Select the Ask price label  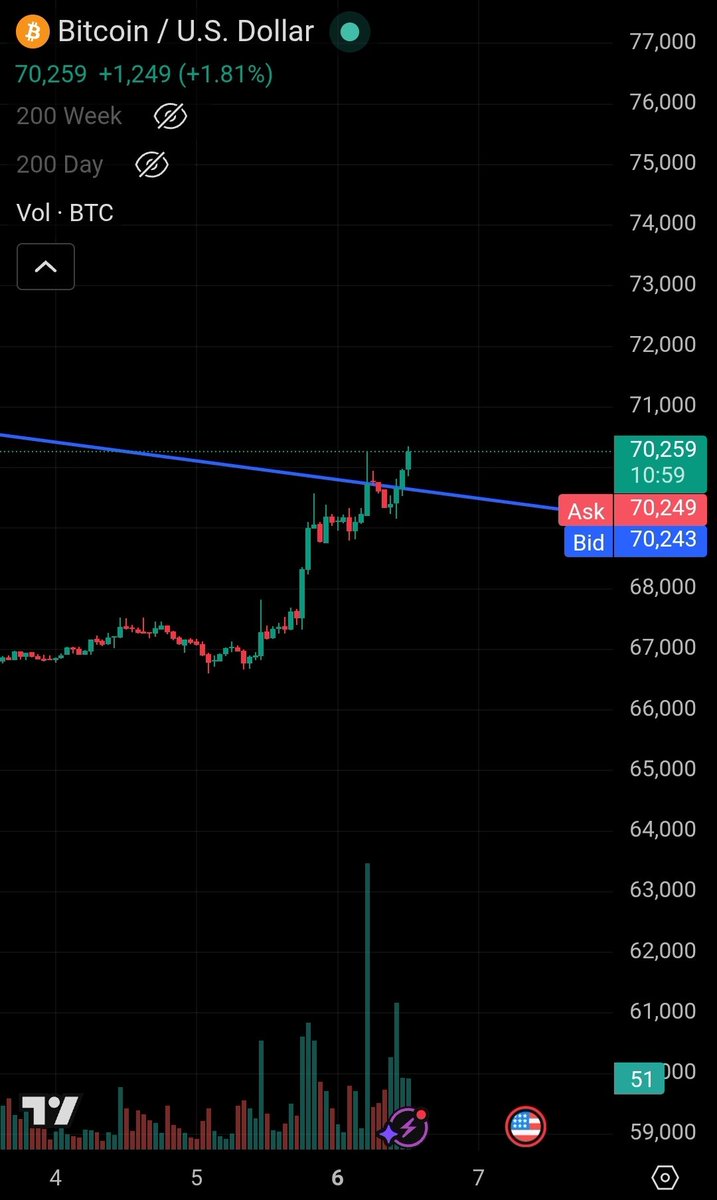click(586, 511)
